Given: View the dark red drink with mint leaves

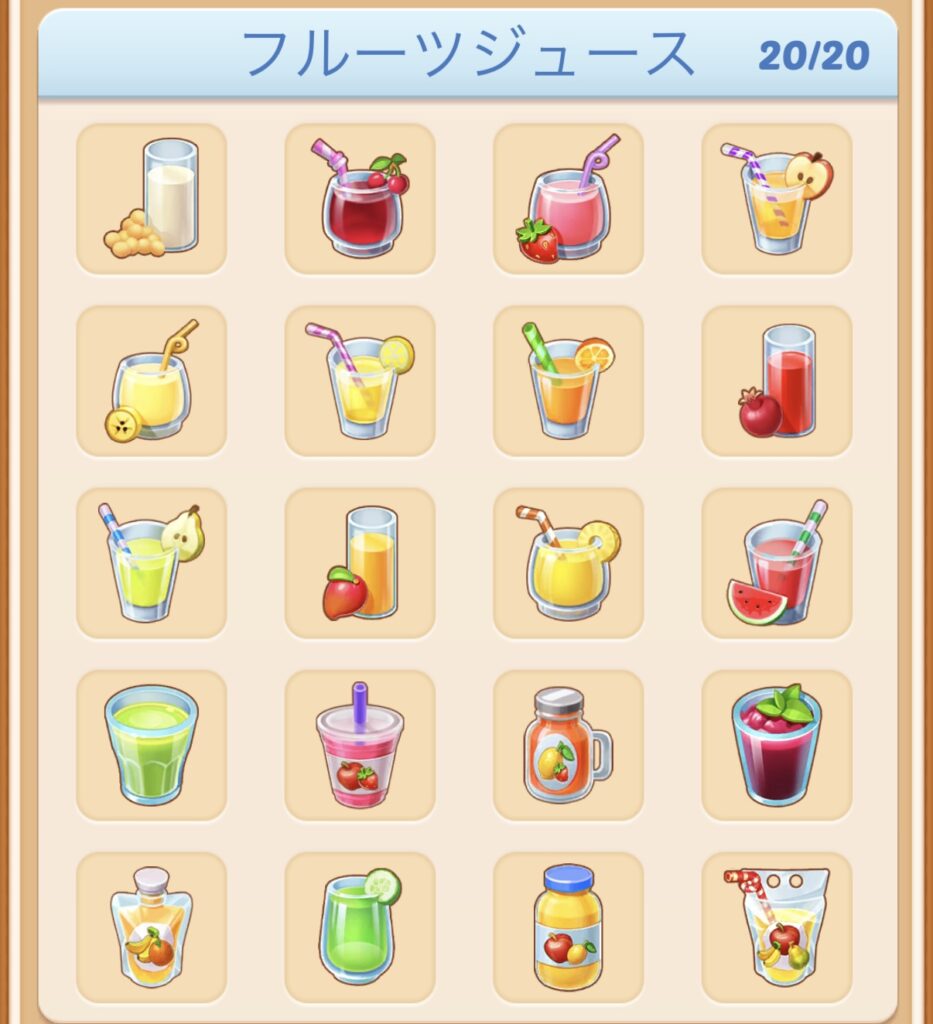Looking at the screenshot, I should [x=777, y=745].
